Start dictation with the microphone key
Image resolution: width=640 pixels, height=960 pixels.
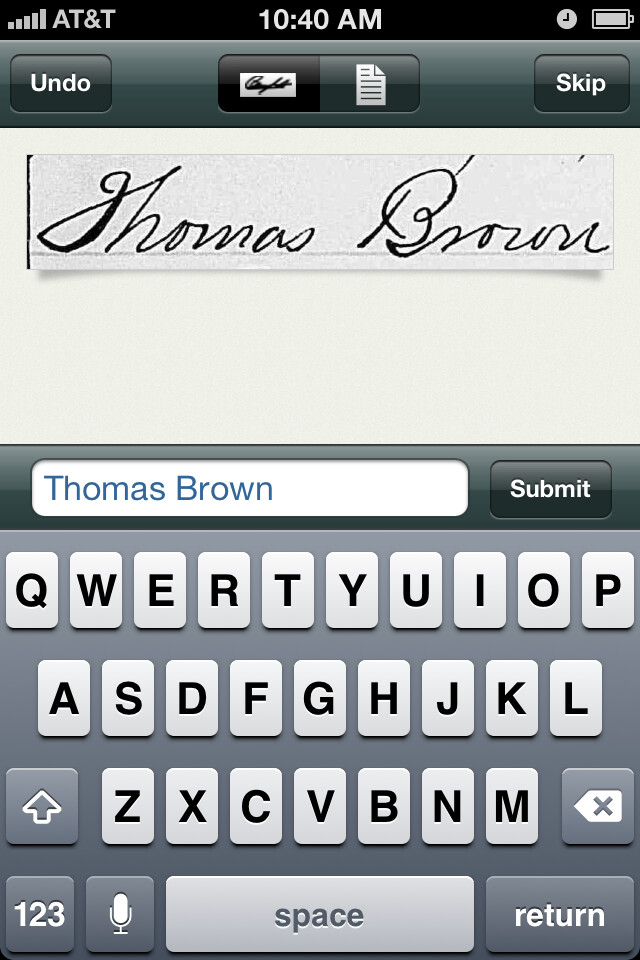(x=120, y=915)
